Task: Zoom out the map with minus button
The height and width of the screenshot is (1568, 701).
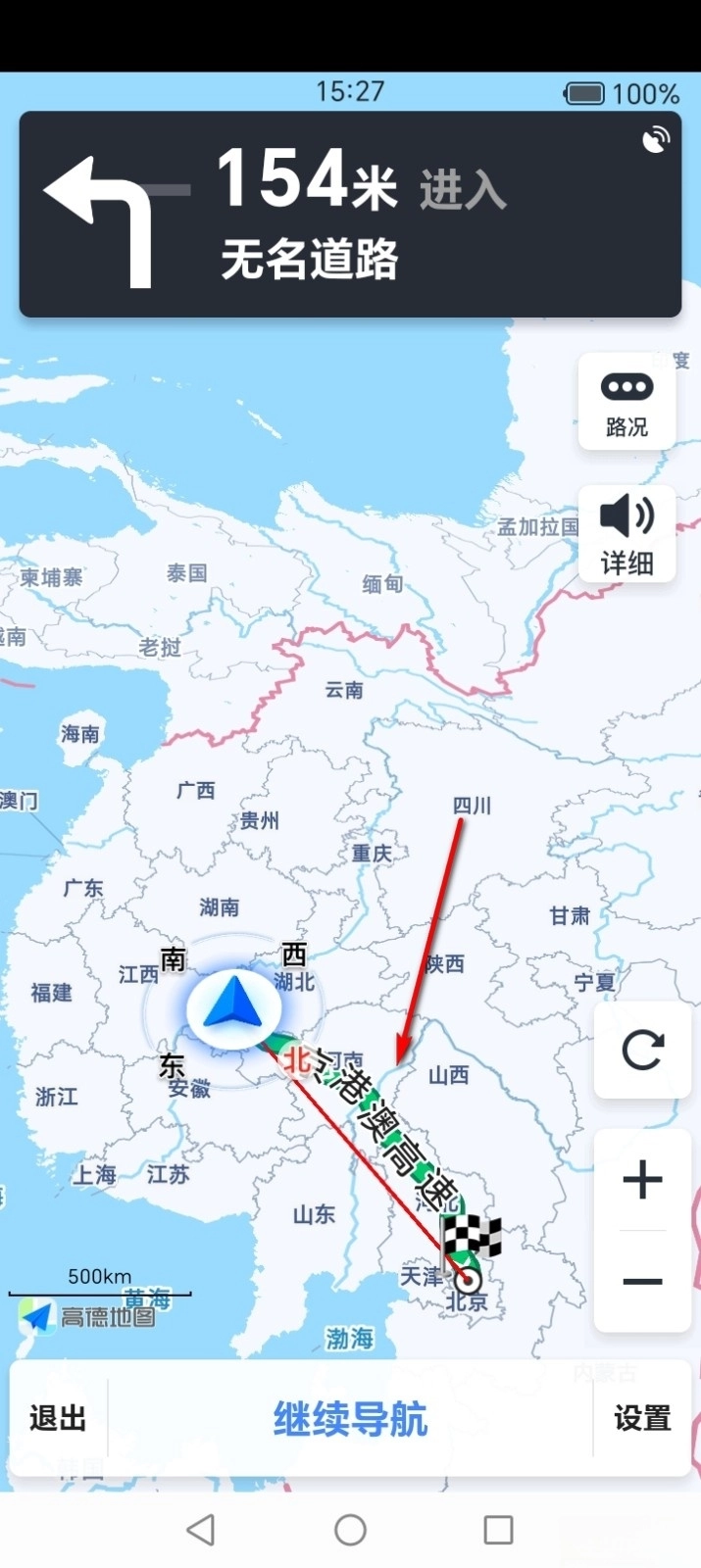Action: click(x=642, y=1281)
